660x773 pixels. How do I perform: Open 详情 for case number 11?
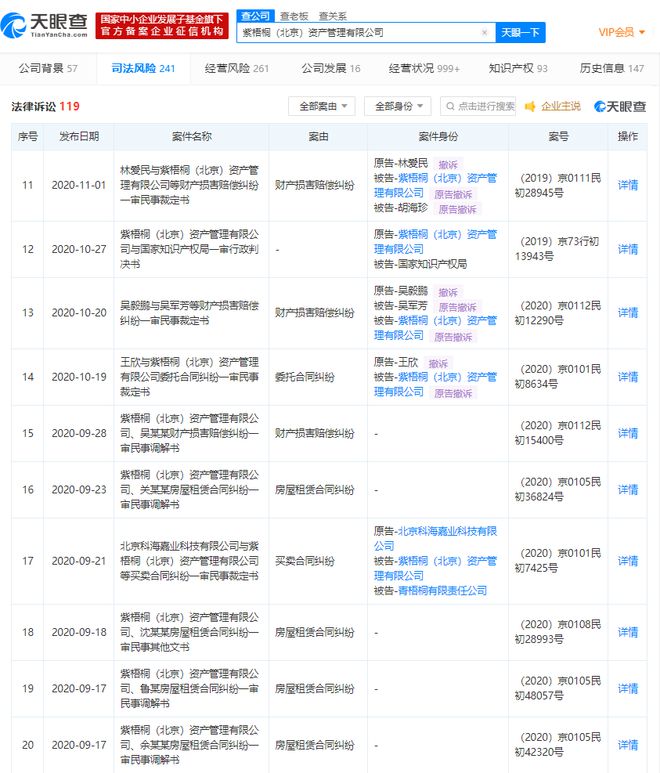pyautogui.click(x=627, y=185)
